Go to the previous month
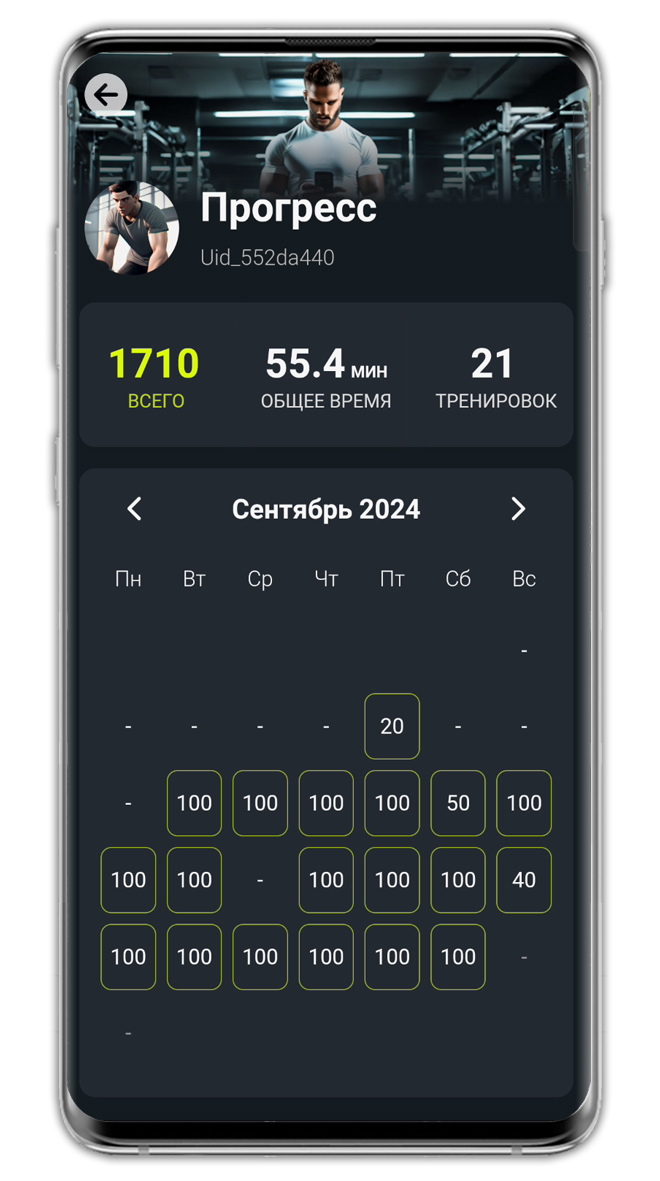Viewport: 660px width, 1181px height. (x=135, y=509)
